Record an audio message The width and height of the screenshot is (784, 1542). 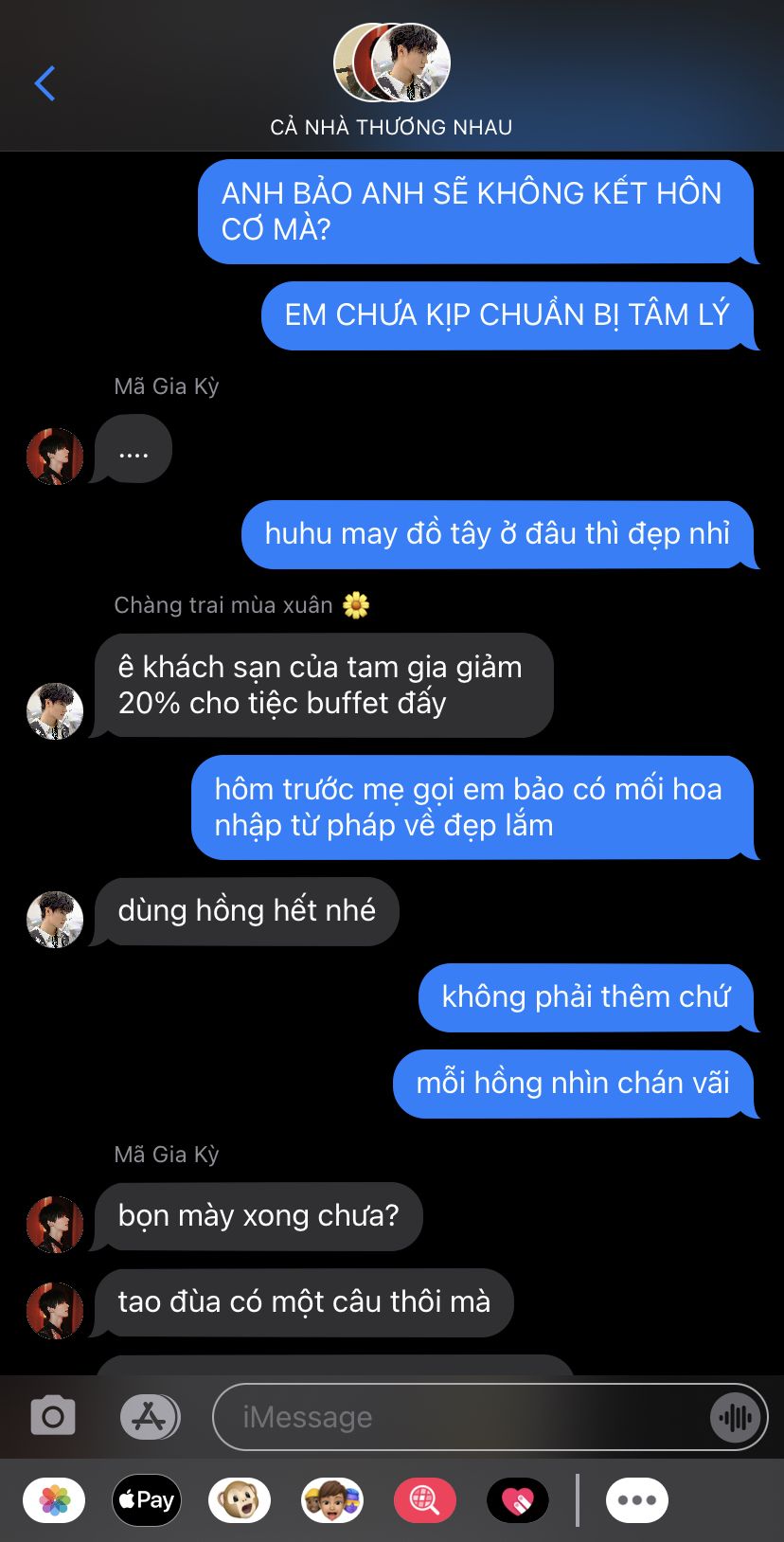coord(736,1418)
